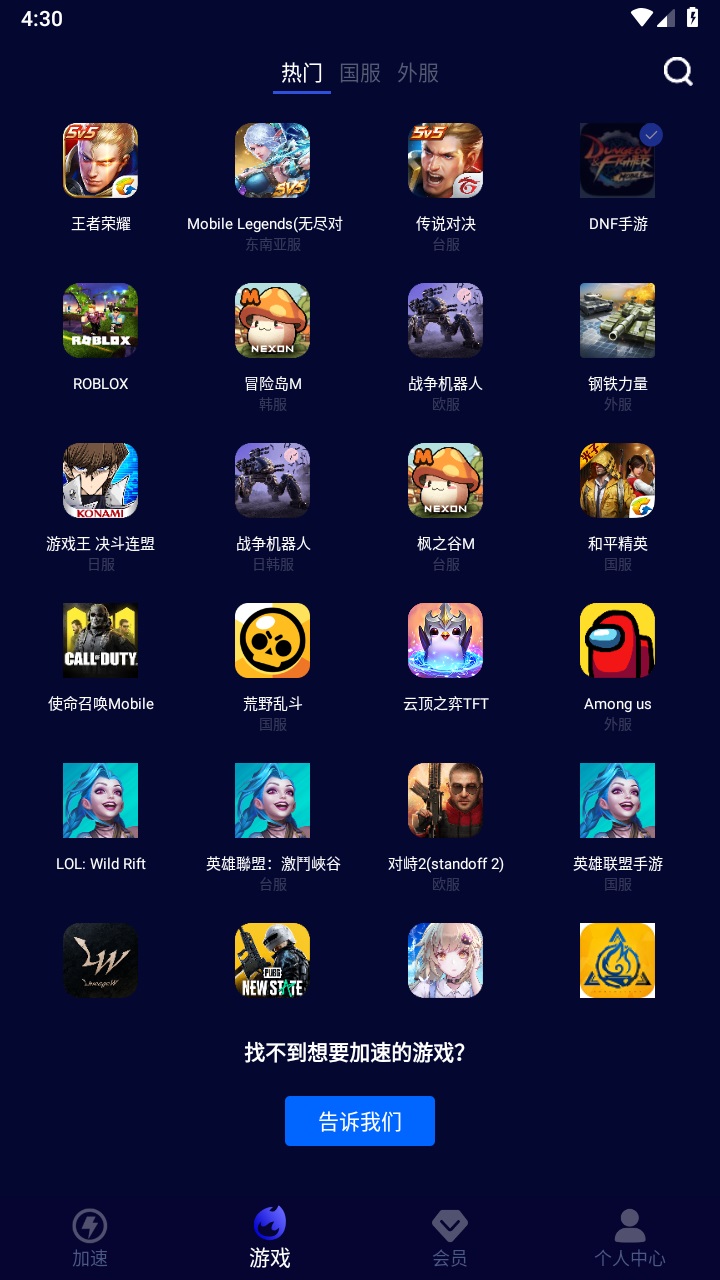Image resolution: width=720 pixels, height=1280 pixels.
Task: Open the search icon
Action: pyautogui.click(x=678, y=72)
